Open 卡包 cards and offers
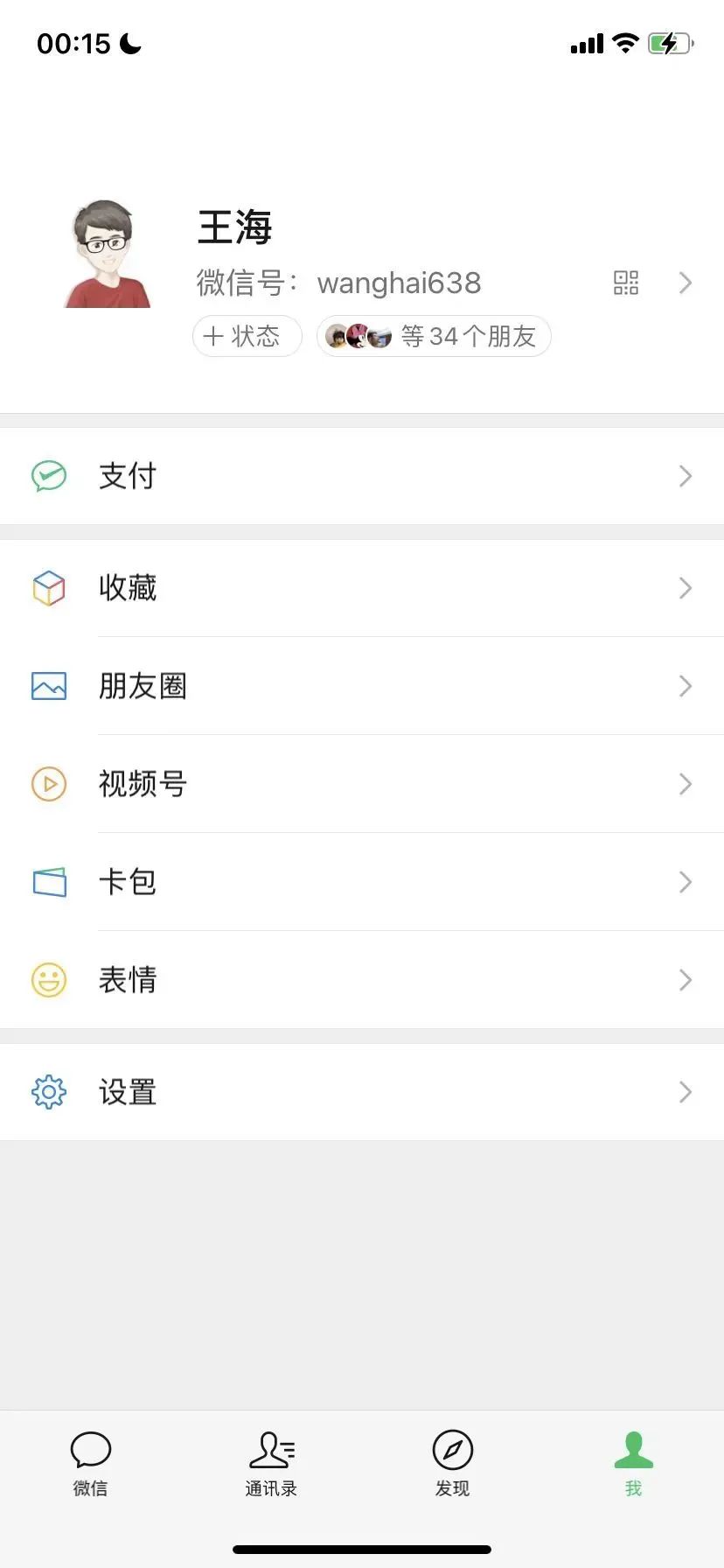This screenshot has height=1568, width=724. (x=362, y=882)
